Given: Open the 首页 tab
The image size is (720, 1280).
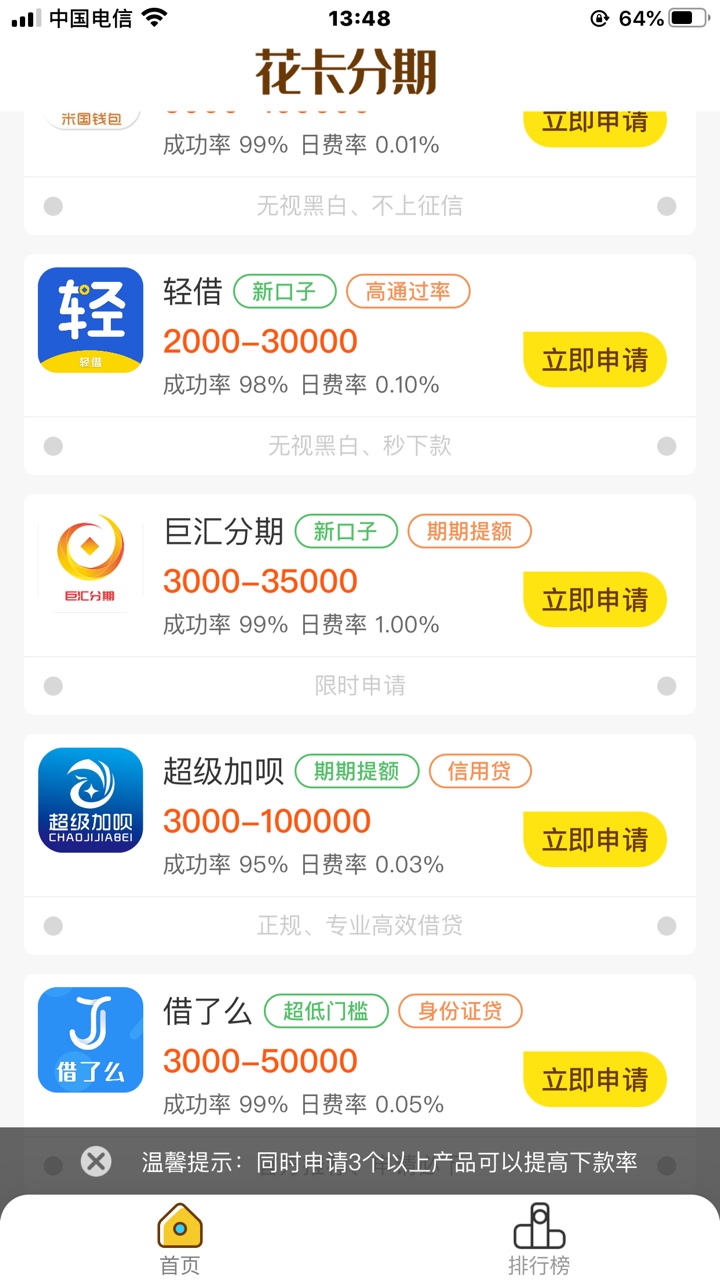Looking at the screenshot, I should tap(180, 1238).
